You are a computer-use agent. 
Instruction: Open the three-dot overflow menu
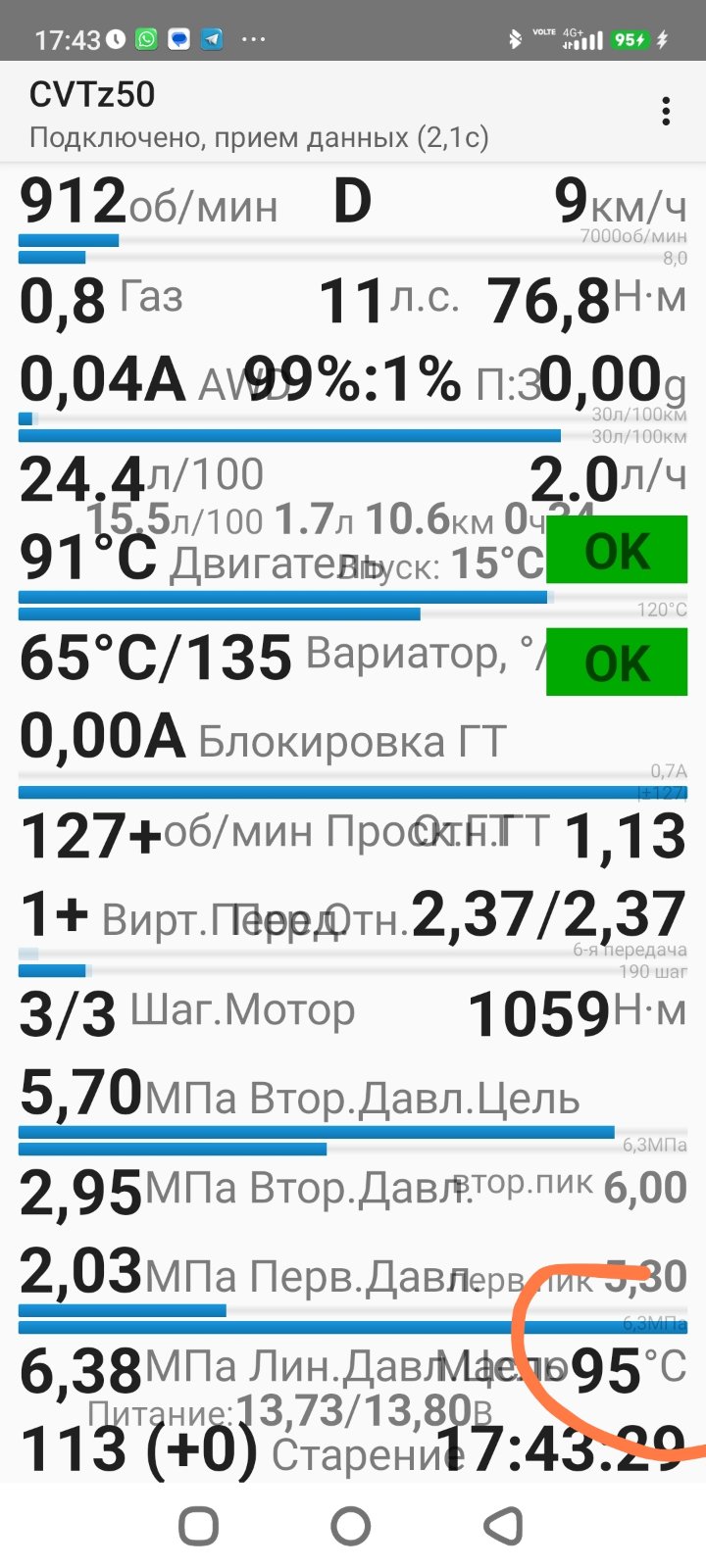coord(666,111)
